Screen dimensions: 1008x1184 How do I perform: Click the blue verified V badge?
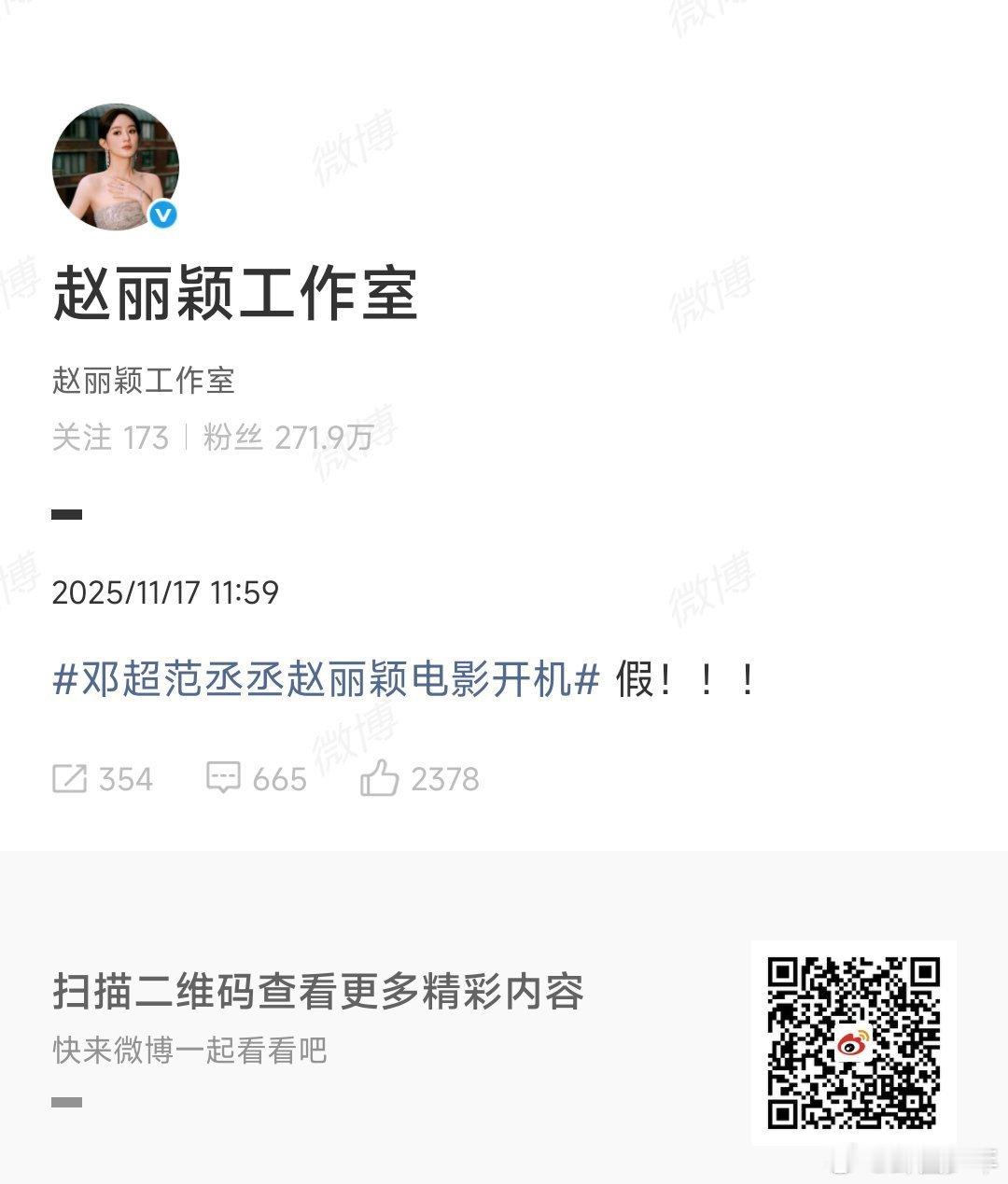coord(161,213)
